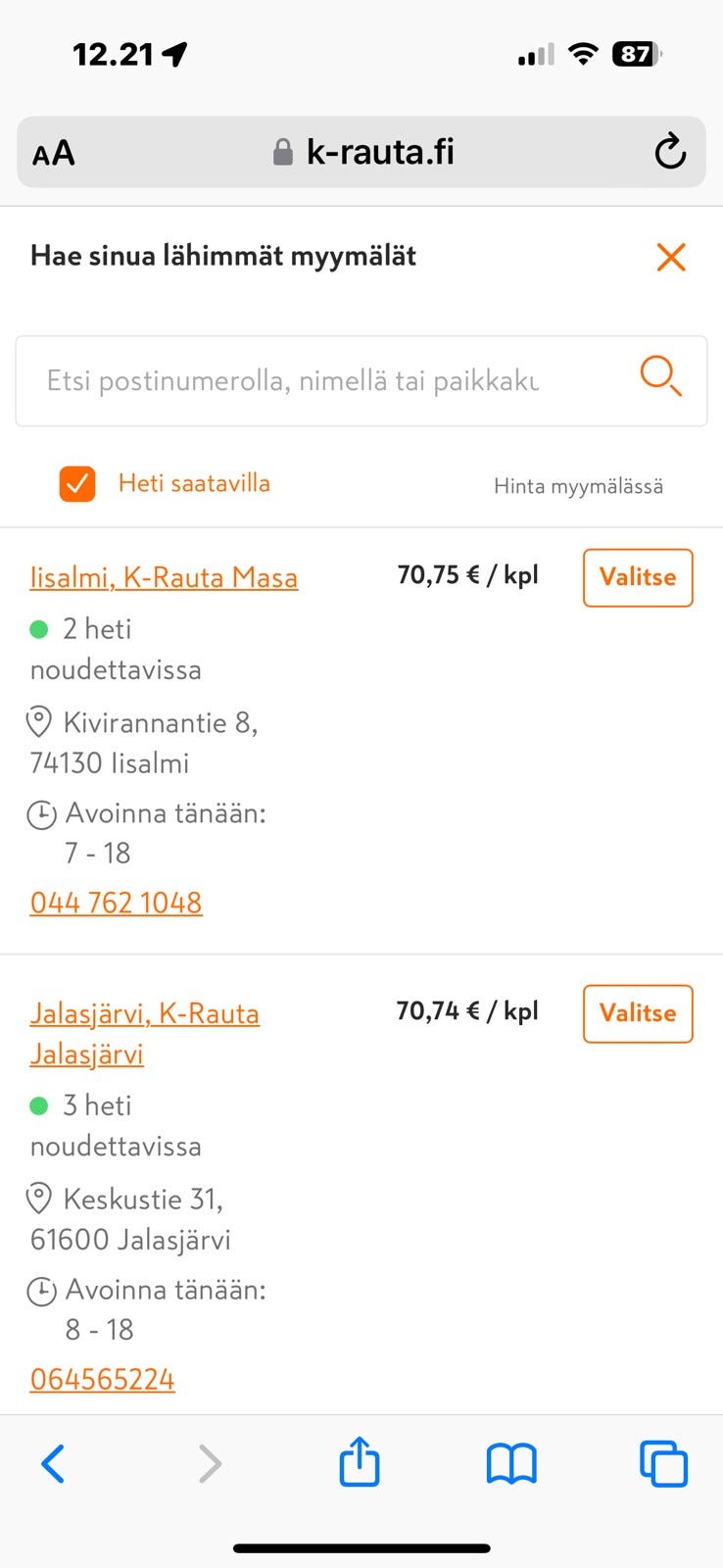Image resolution: width=723 pixels, height=1568 pixels.
Task: Call Iisalmi store at 044 762 1048
Action: [x=116, y=903]
